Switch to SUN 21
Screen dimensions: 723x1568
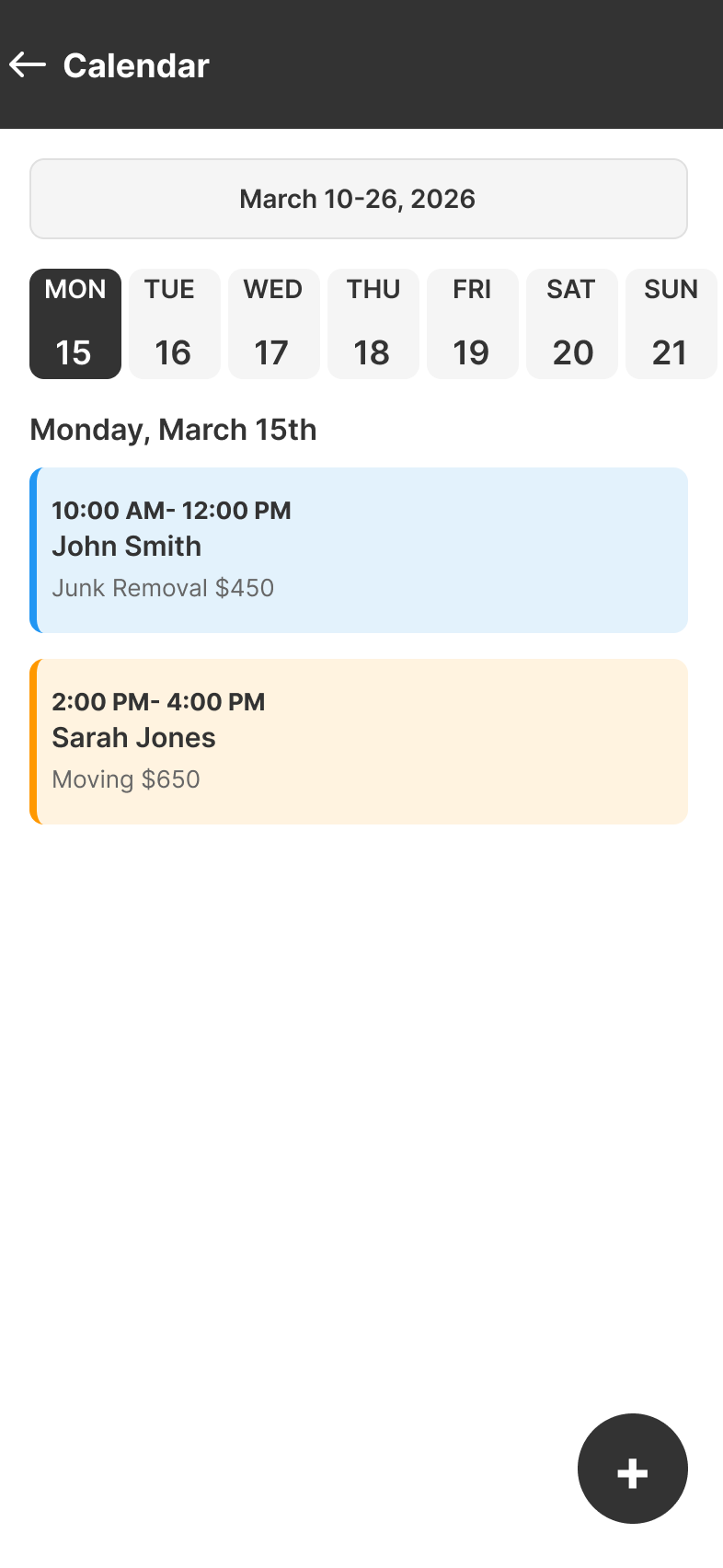pyautogui.click(x=671, y=323)
